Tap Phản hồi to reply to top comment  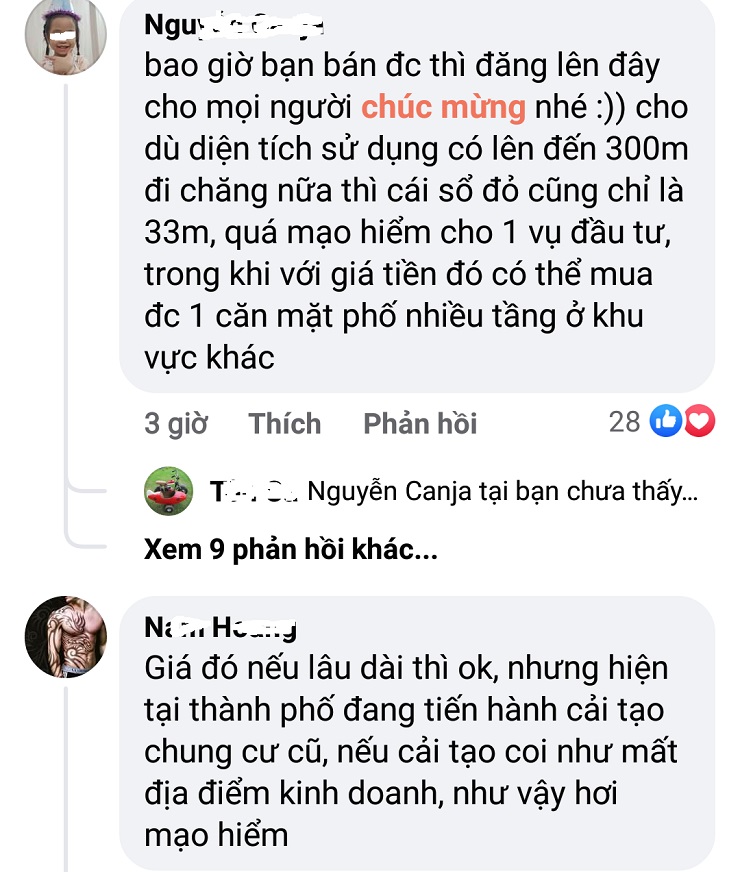[x=420, y=423]
